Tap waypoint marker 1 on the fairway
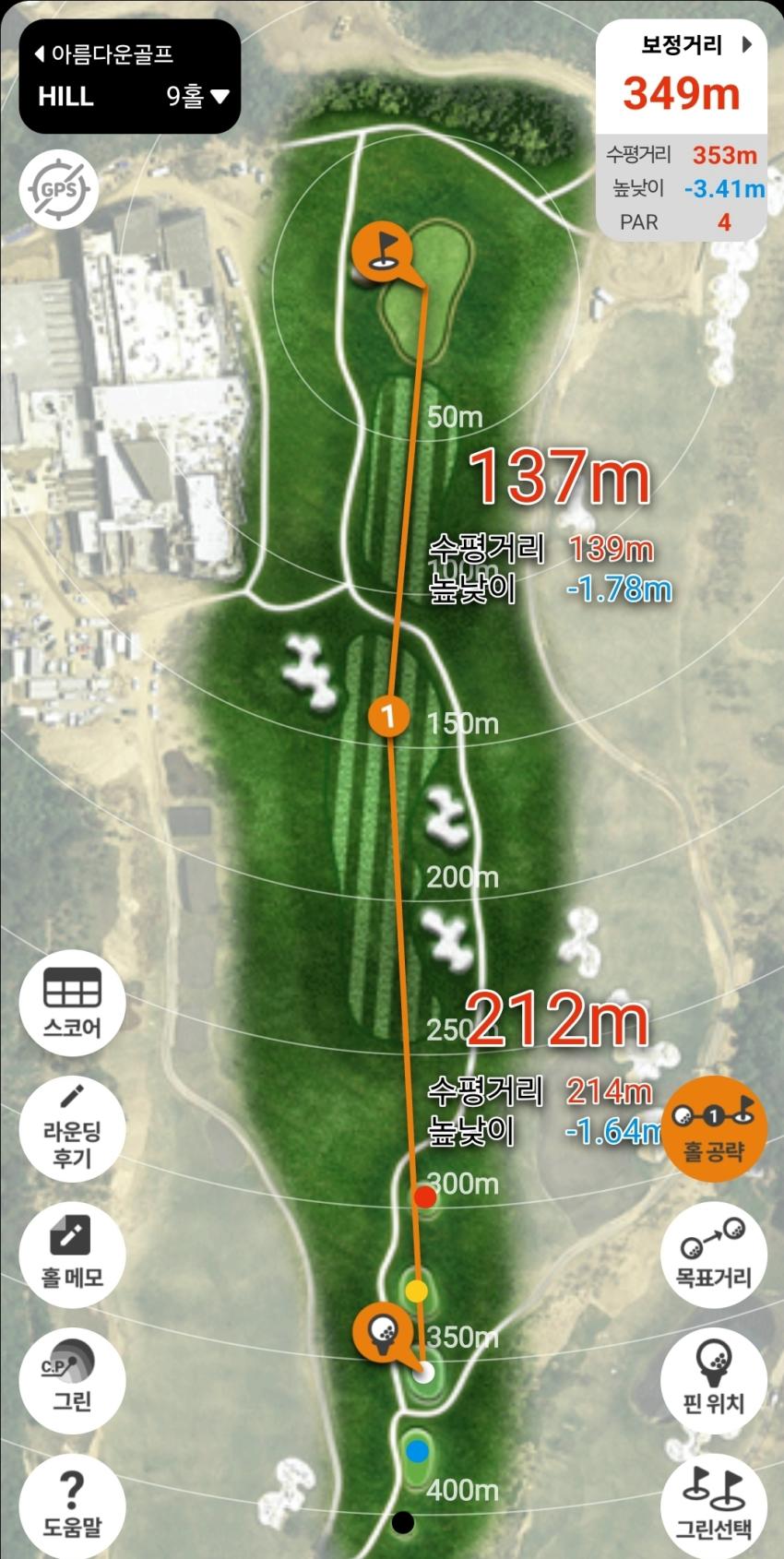 388,714
